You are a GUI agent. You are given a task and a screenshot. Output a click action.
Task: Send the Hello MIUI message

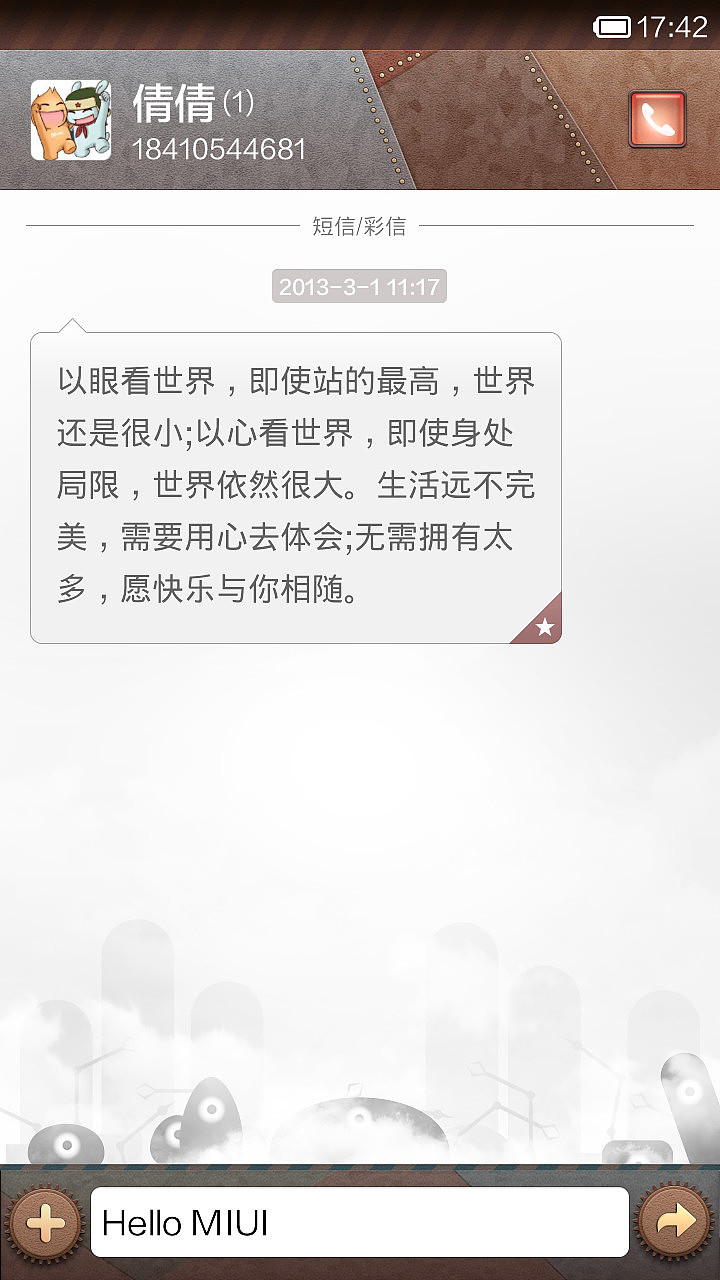tap(675, 1222)
